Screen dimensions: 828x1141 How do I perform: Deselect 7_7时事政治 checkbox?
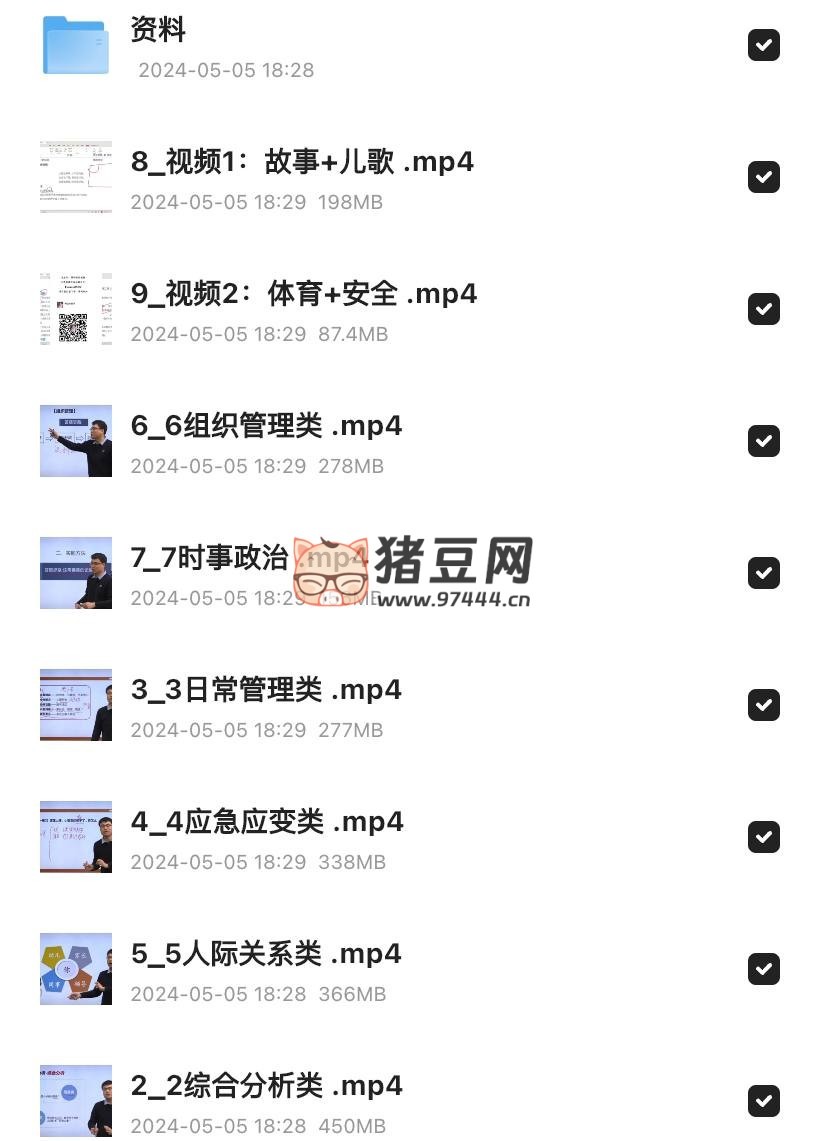[763, 573]
